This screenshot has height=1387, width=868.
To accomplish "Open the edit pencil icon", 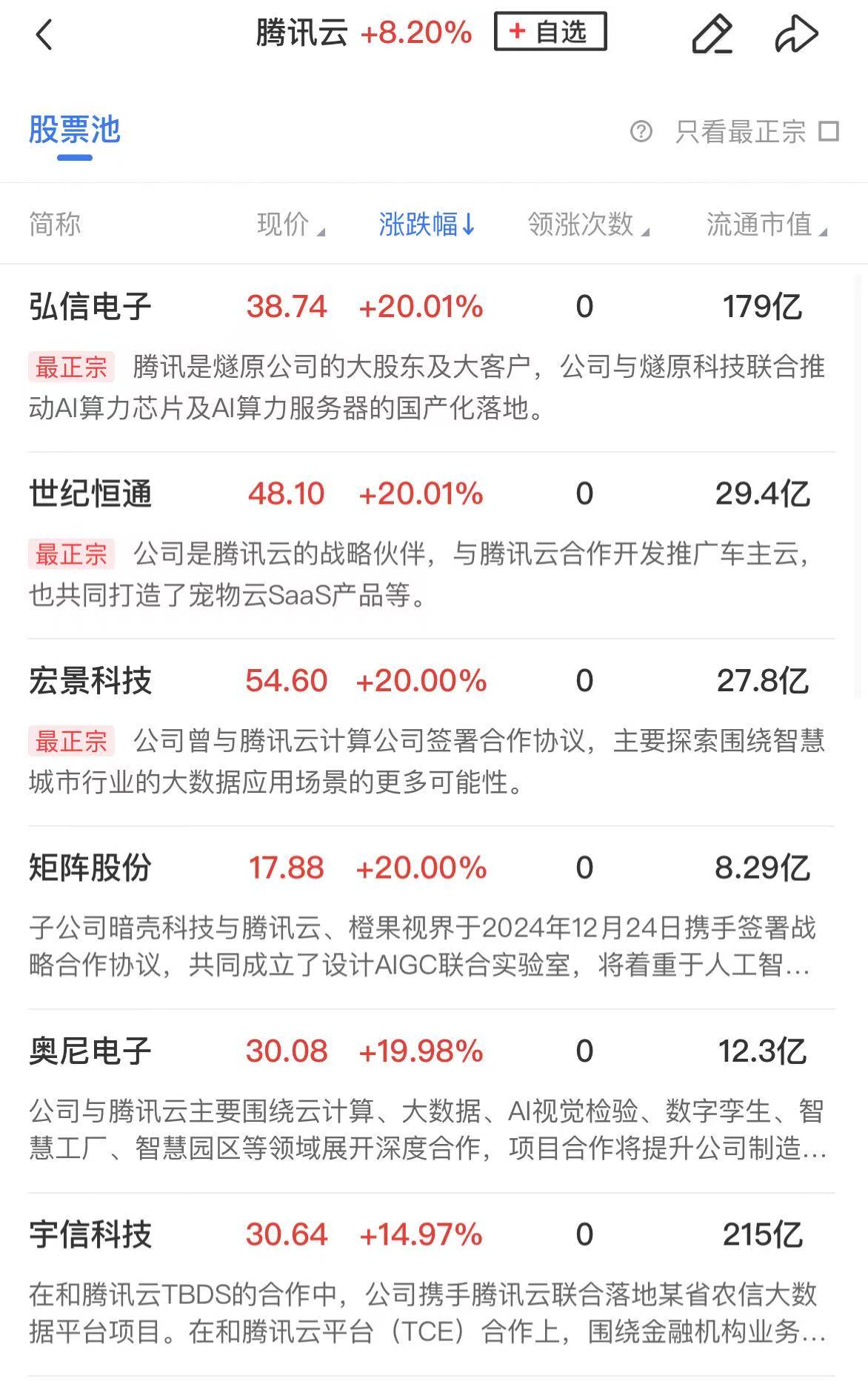I will 712,34.
